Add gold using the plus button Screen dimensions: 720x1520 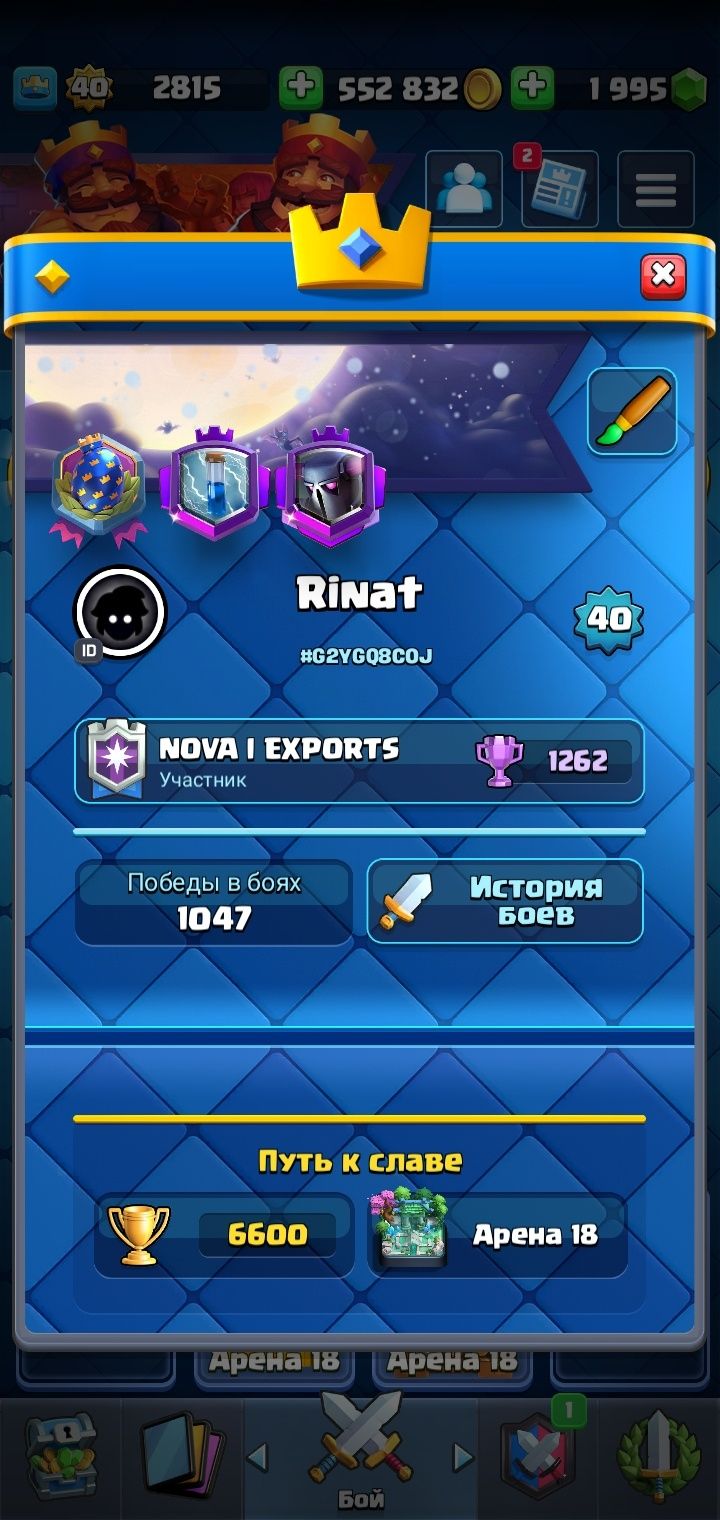pyautogui.click(x=299, y=89)
